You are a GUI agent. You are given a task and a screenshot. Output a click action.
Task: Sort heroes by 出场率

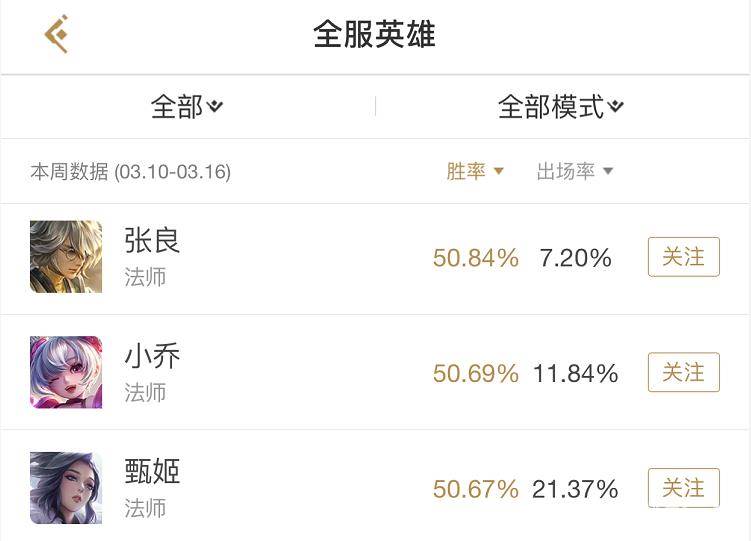click(575, 172)
